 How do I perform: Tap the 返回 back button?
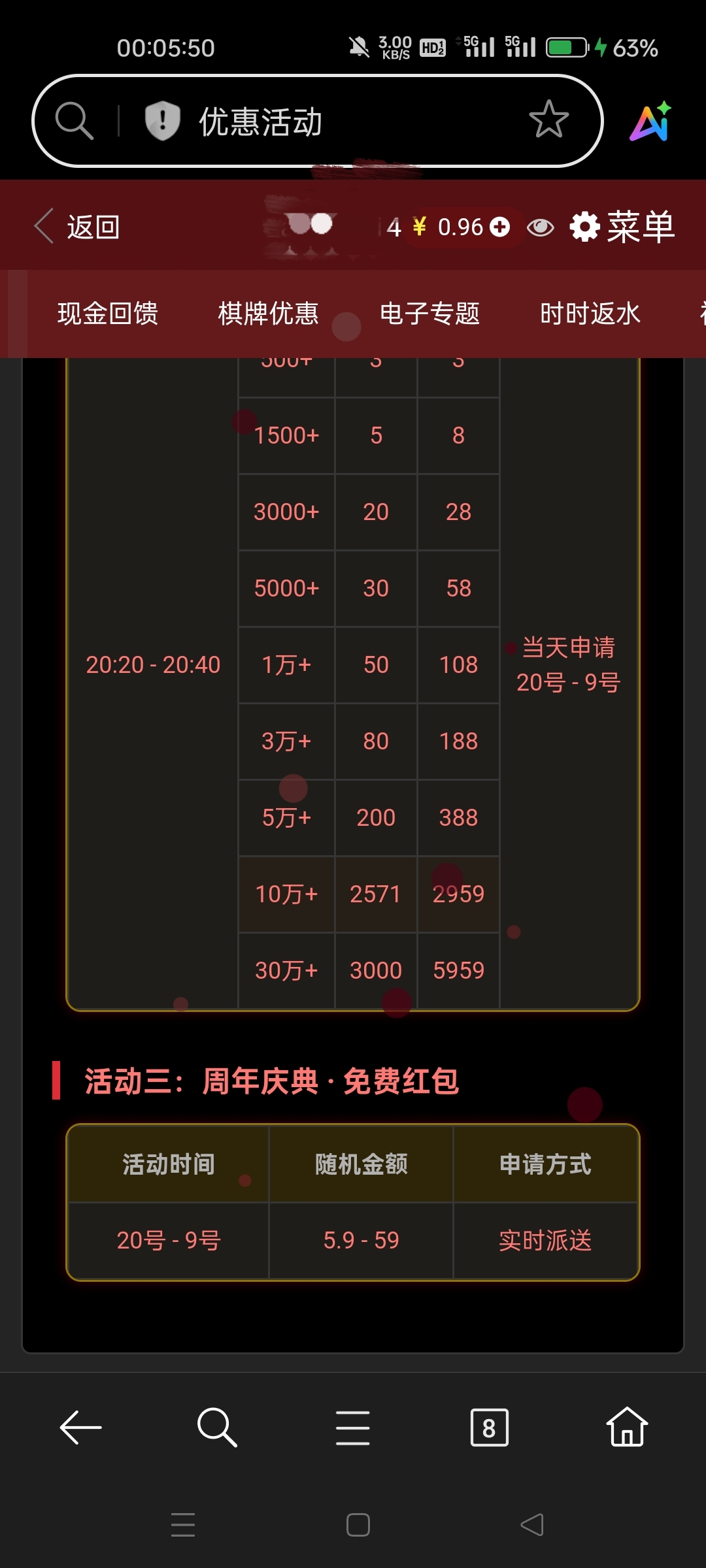tap(77, 227)
